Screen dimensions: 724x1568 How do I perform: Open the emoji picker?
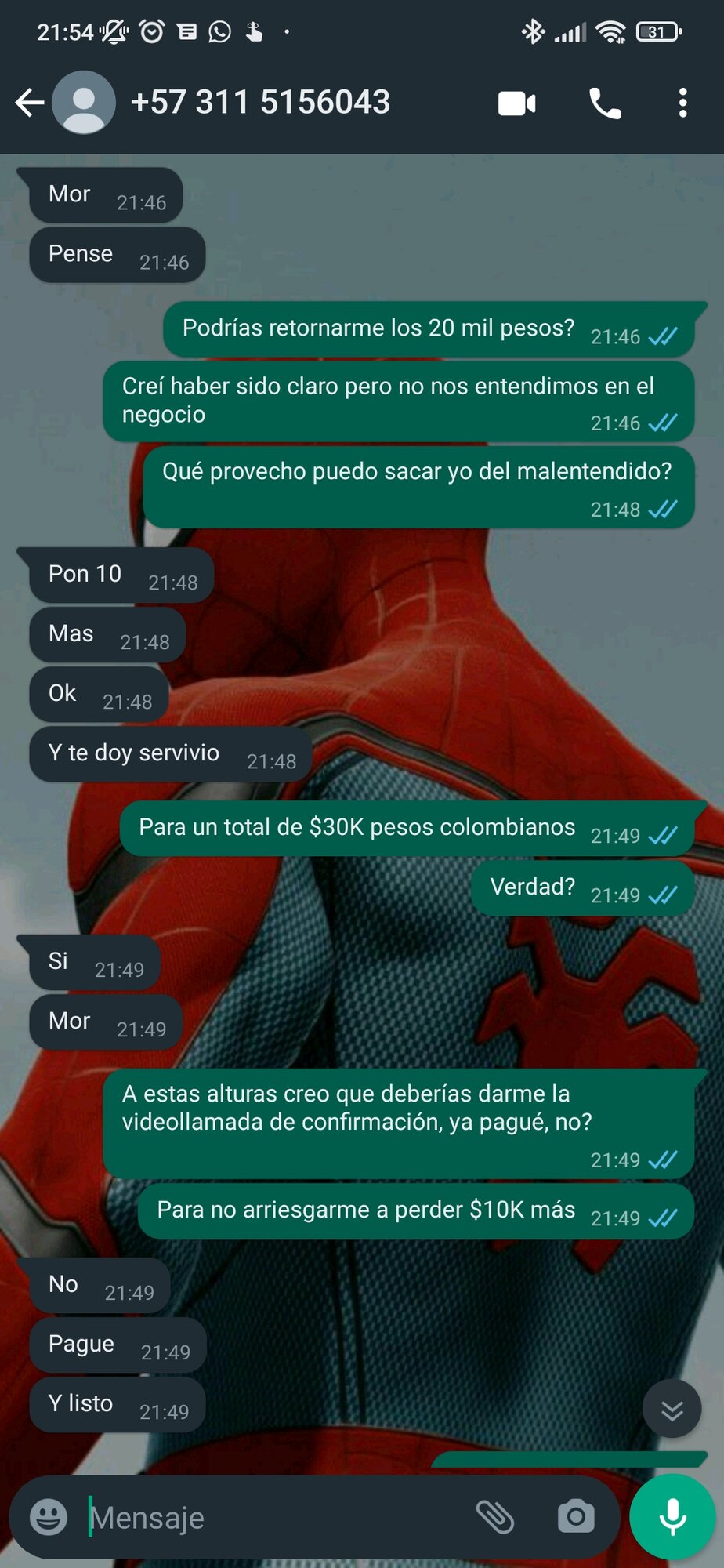[49, 1517]
